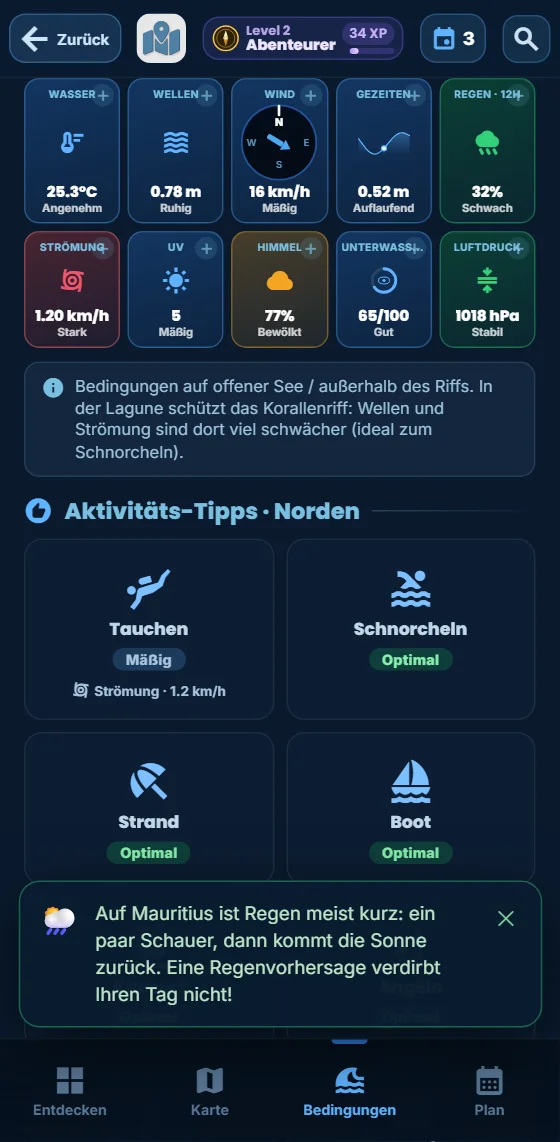Expand the Wellen card

coord(176,151)
